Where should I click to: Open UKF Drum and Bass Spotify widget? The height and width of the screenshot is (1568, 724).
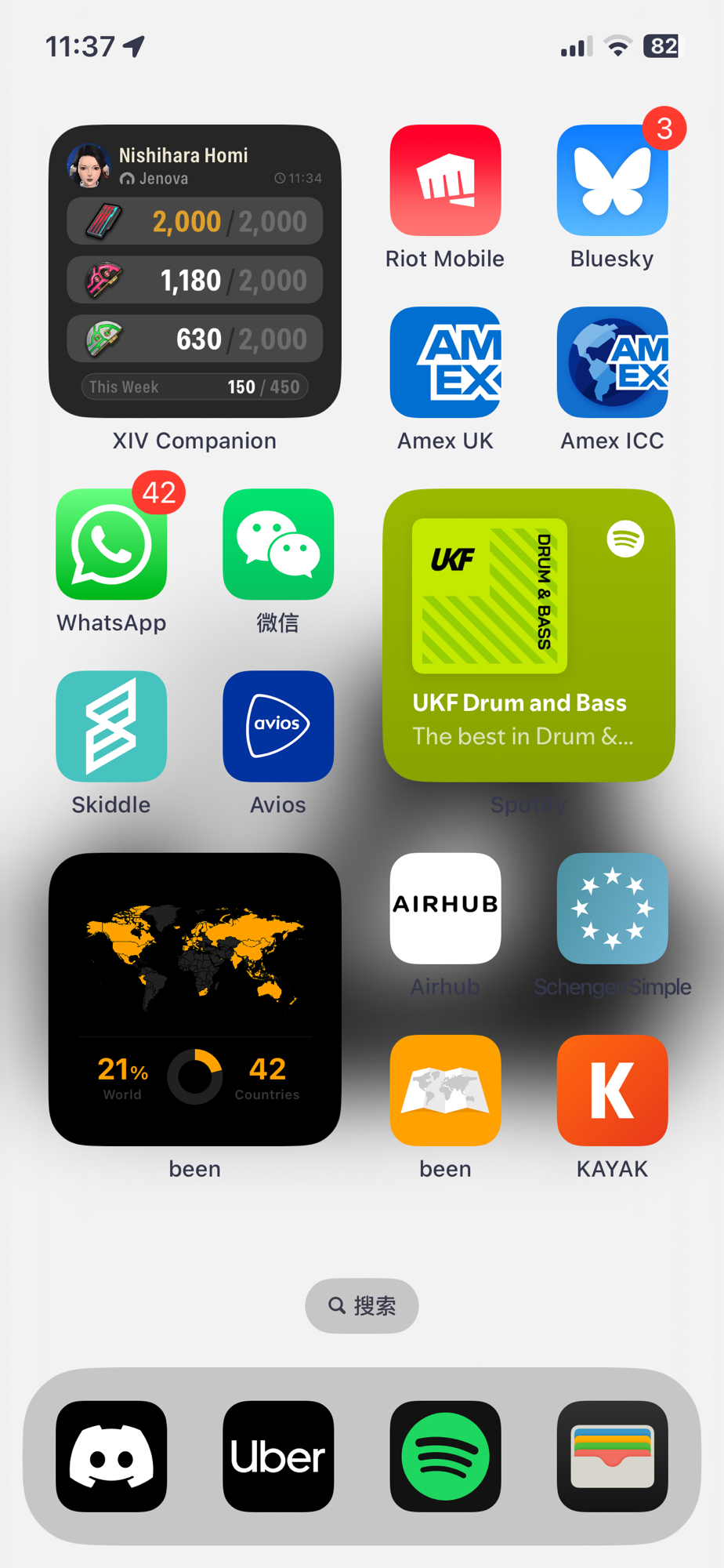pyautogui.click(x=529, y=635)
